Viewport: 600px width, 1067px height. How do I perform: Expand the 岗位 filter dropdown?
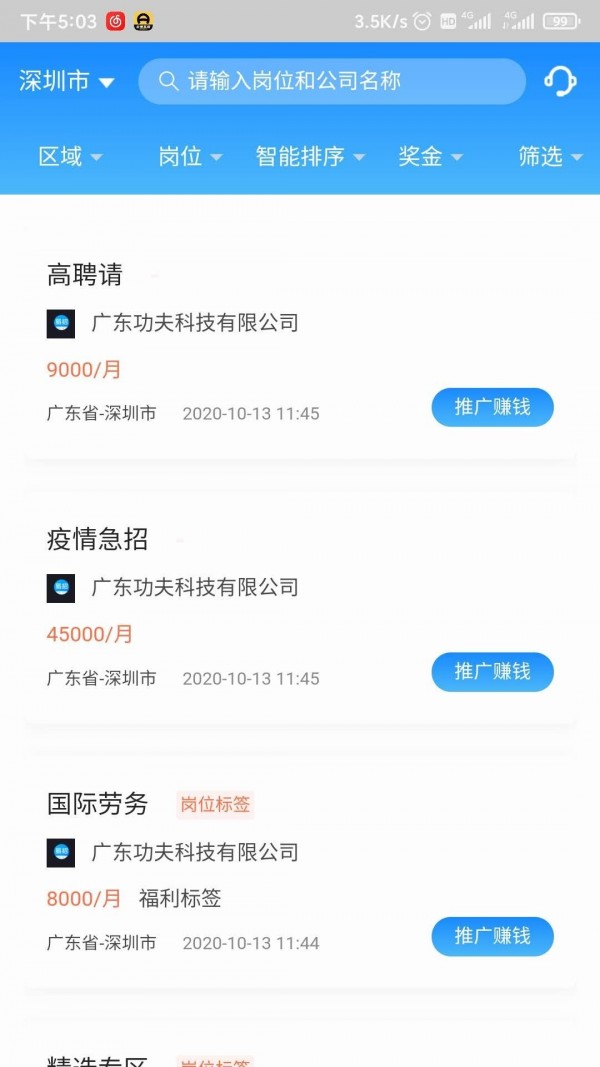click(189, 156)
